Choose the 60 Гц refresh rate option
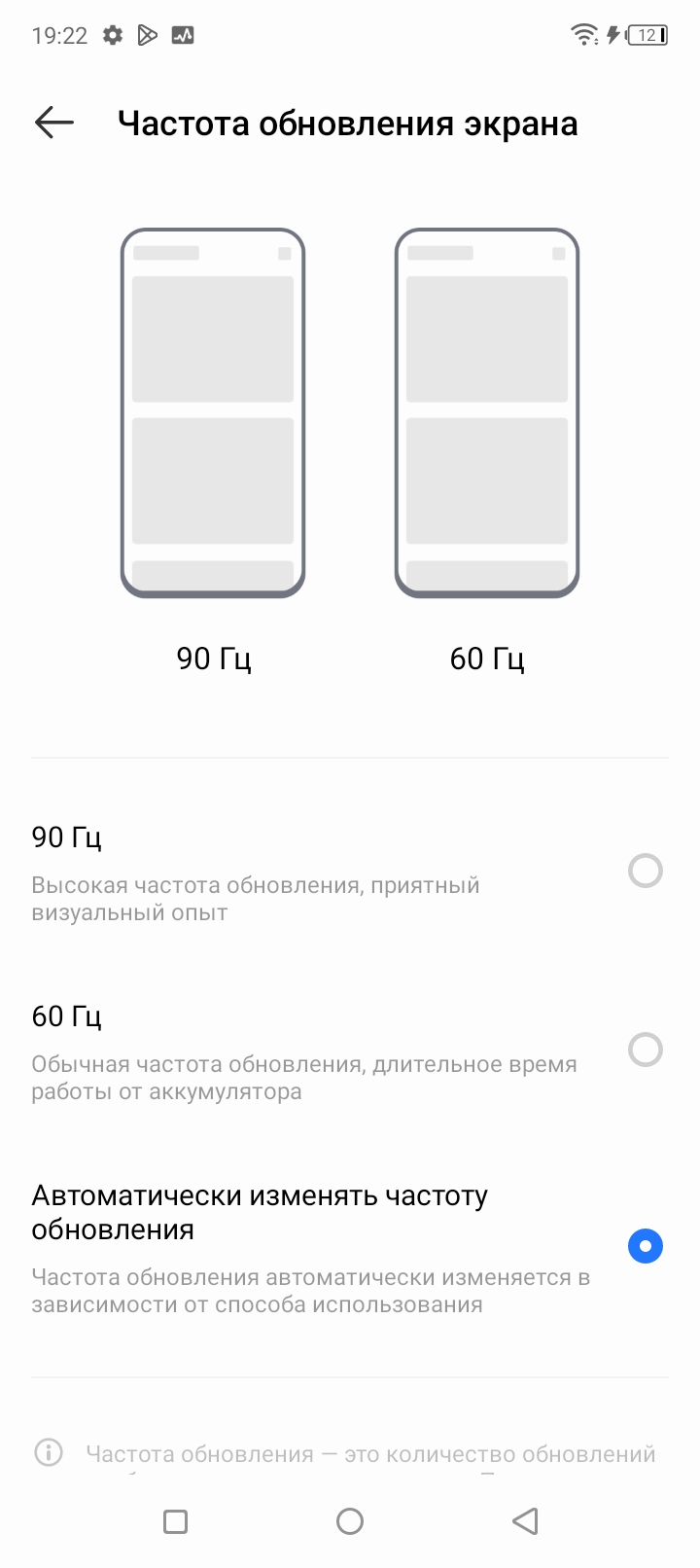Viewport: 700px width, 1568px height. coord(645,1050)
